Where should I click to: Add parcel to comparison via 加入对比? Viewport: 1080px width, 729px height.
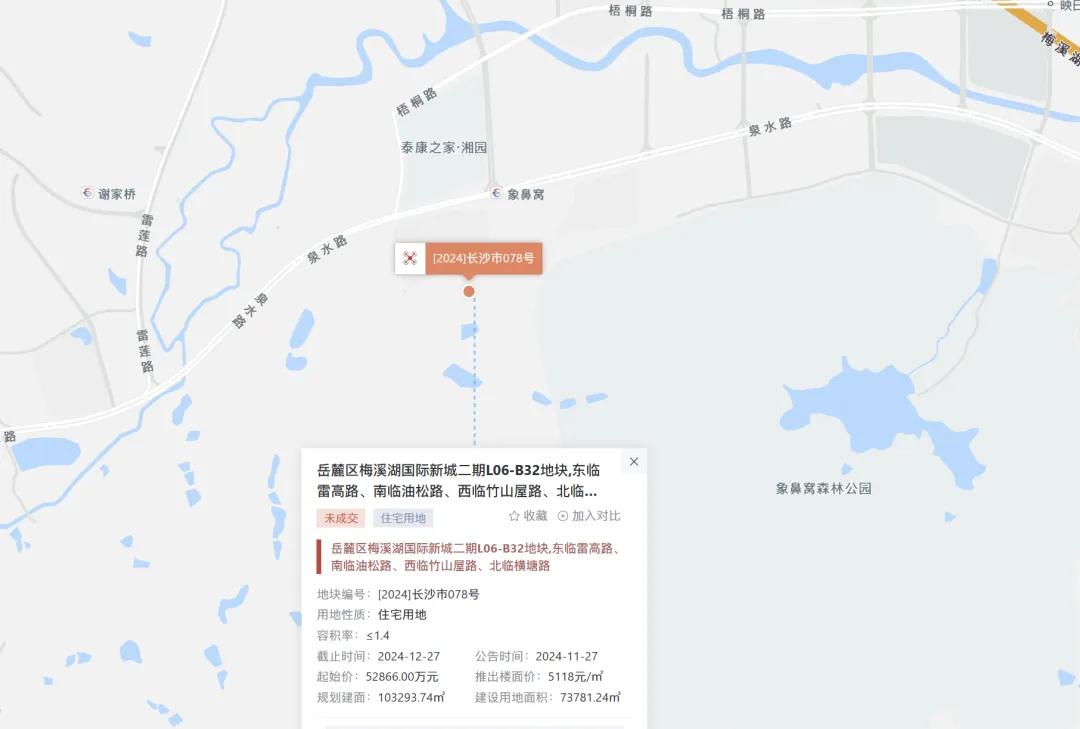click(589, 516)
